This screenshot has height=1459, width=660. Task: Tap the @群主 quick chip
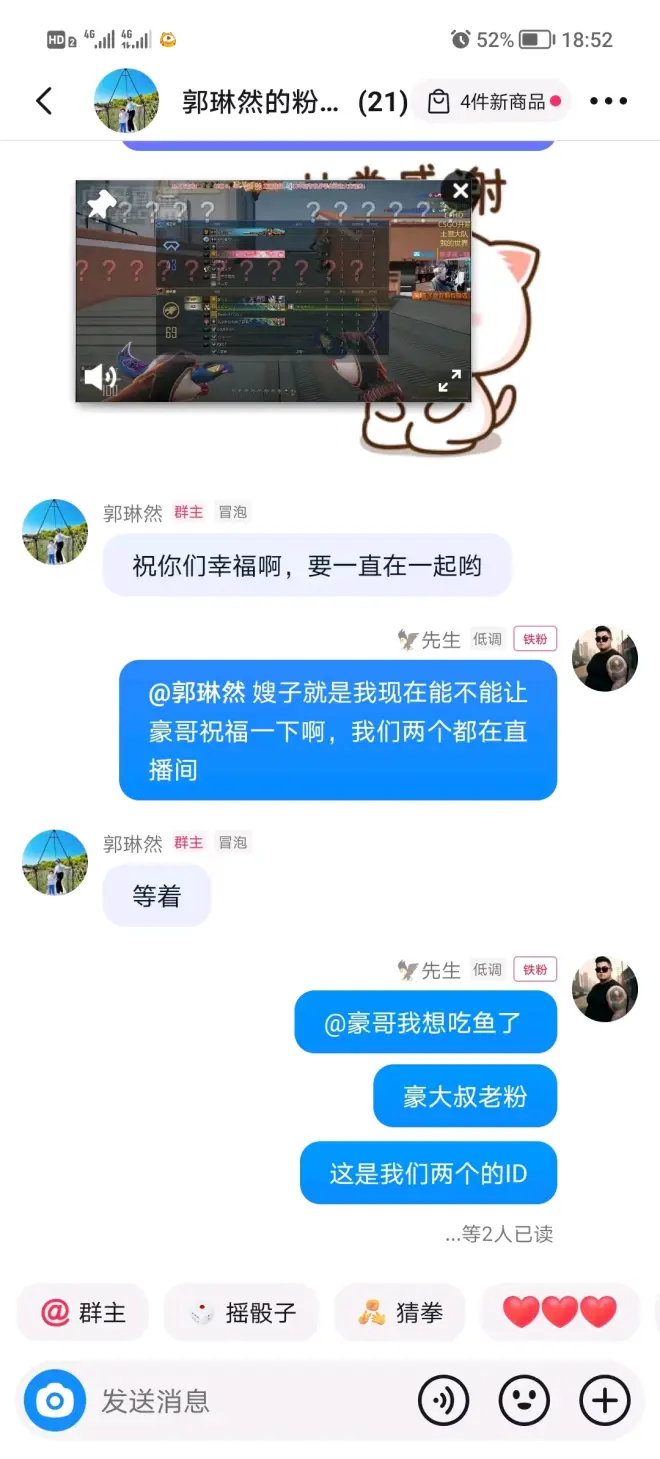(83, 1312)
